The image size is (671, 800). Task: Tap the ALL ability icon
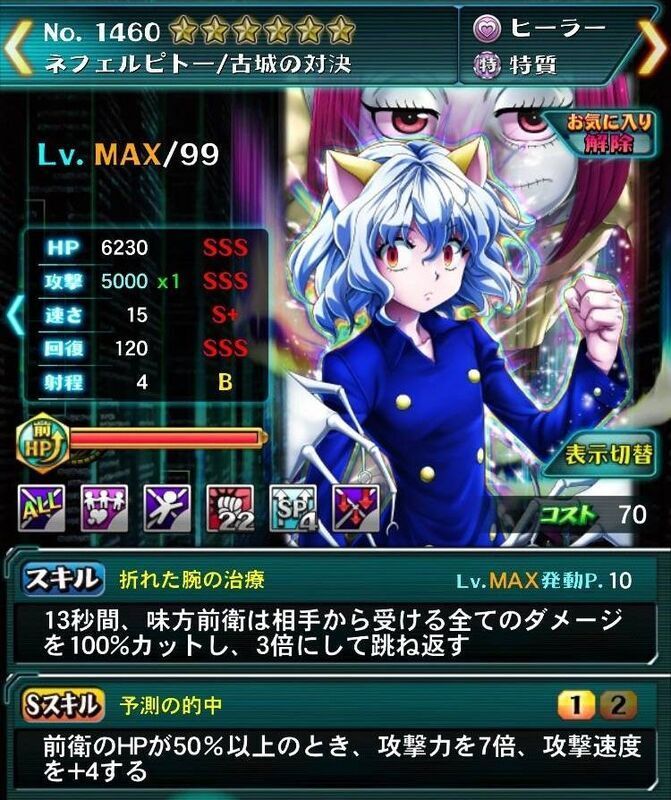click(x=40, y=507)
